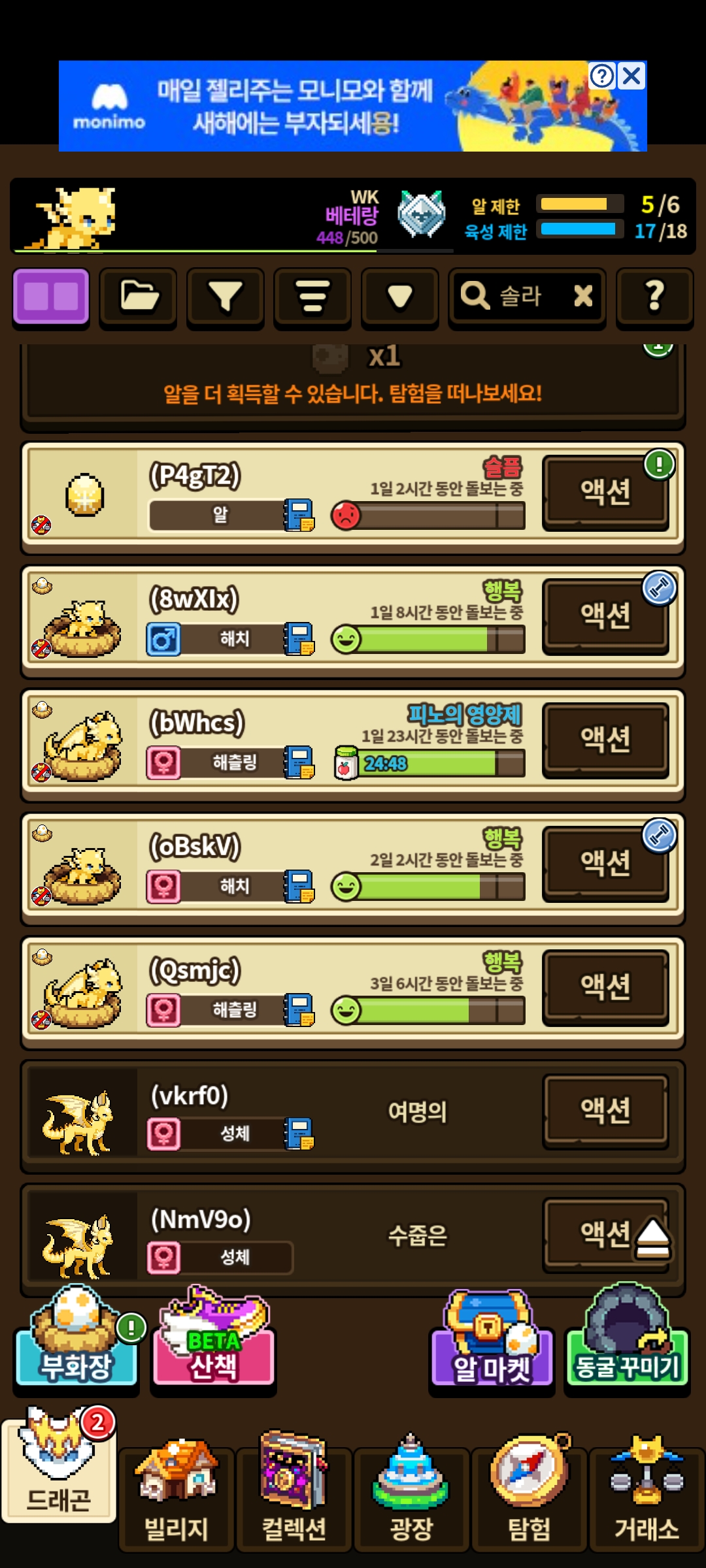Switch to the 거래소 tab

[647, 1496]
